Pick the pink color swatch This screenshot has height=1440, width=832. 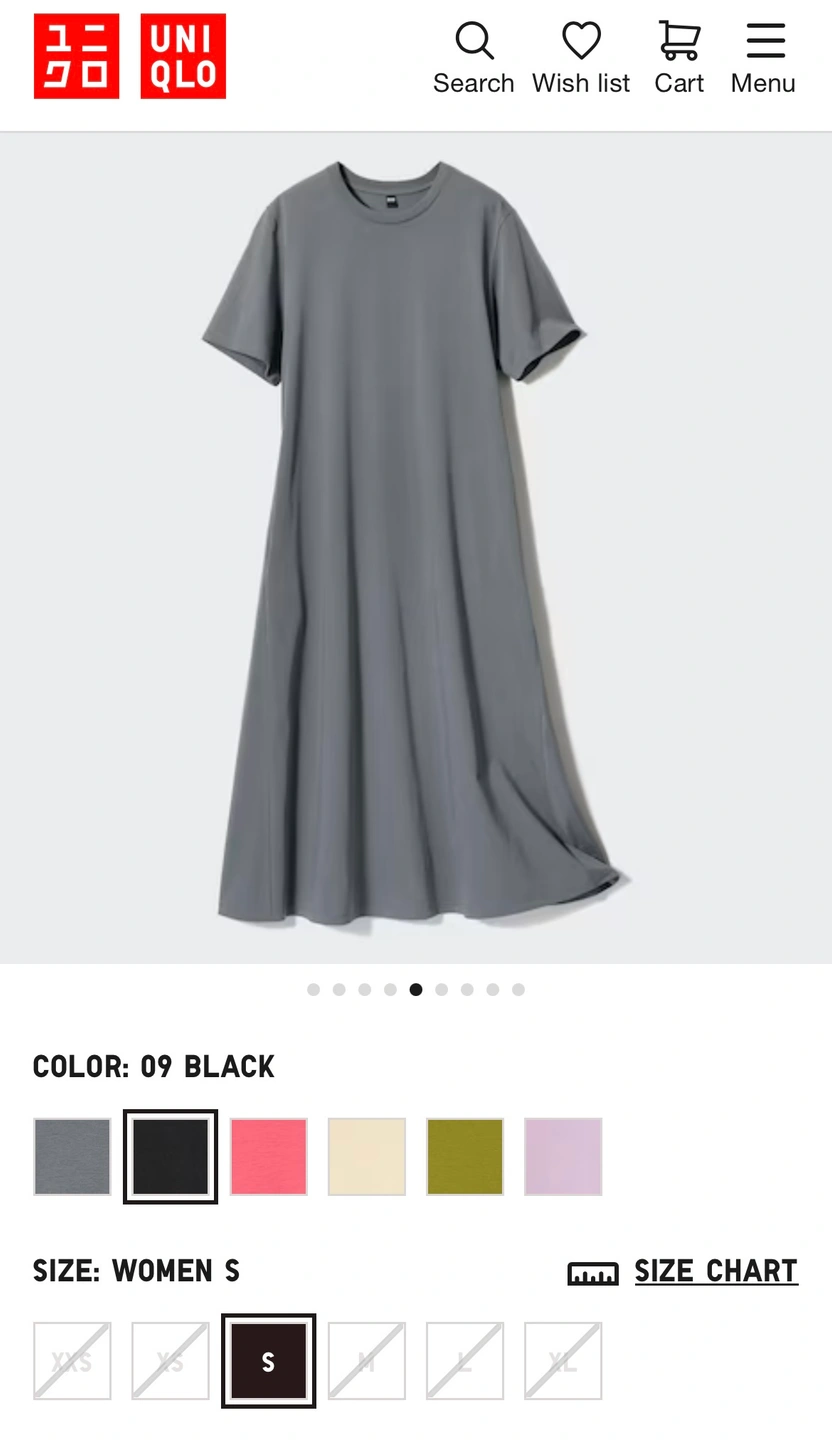tap(269, 1157)
